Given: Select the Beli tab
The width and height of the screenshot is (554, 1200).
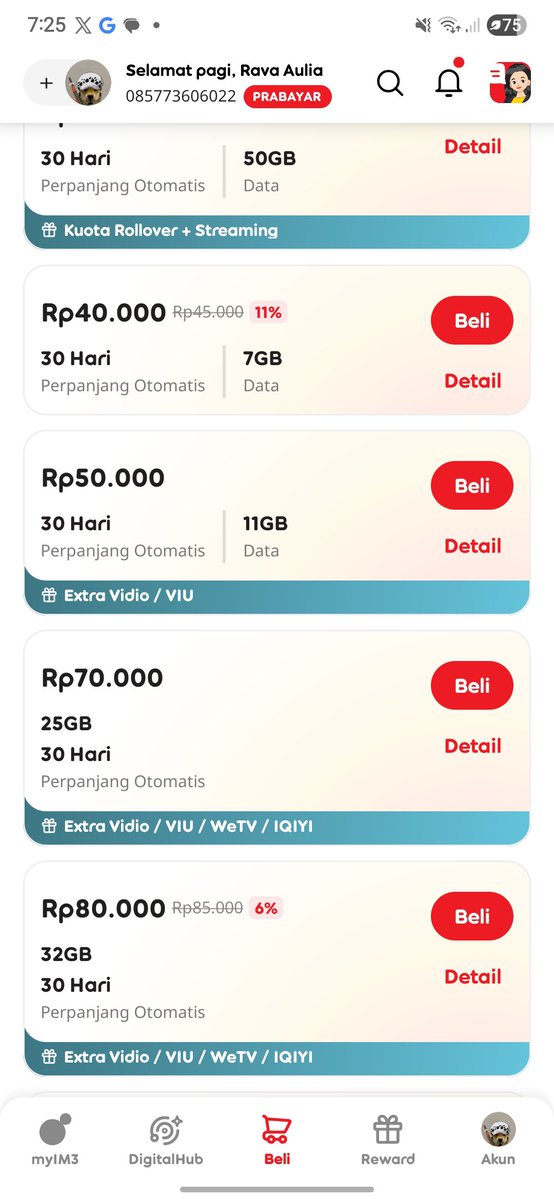Looking at the screenshot, I should 277,1140.
